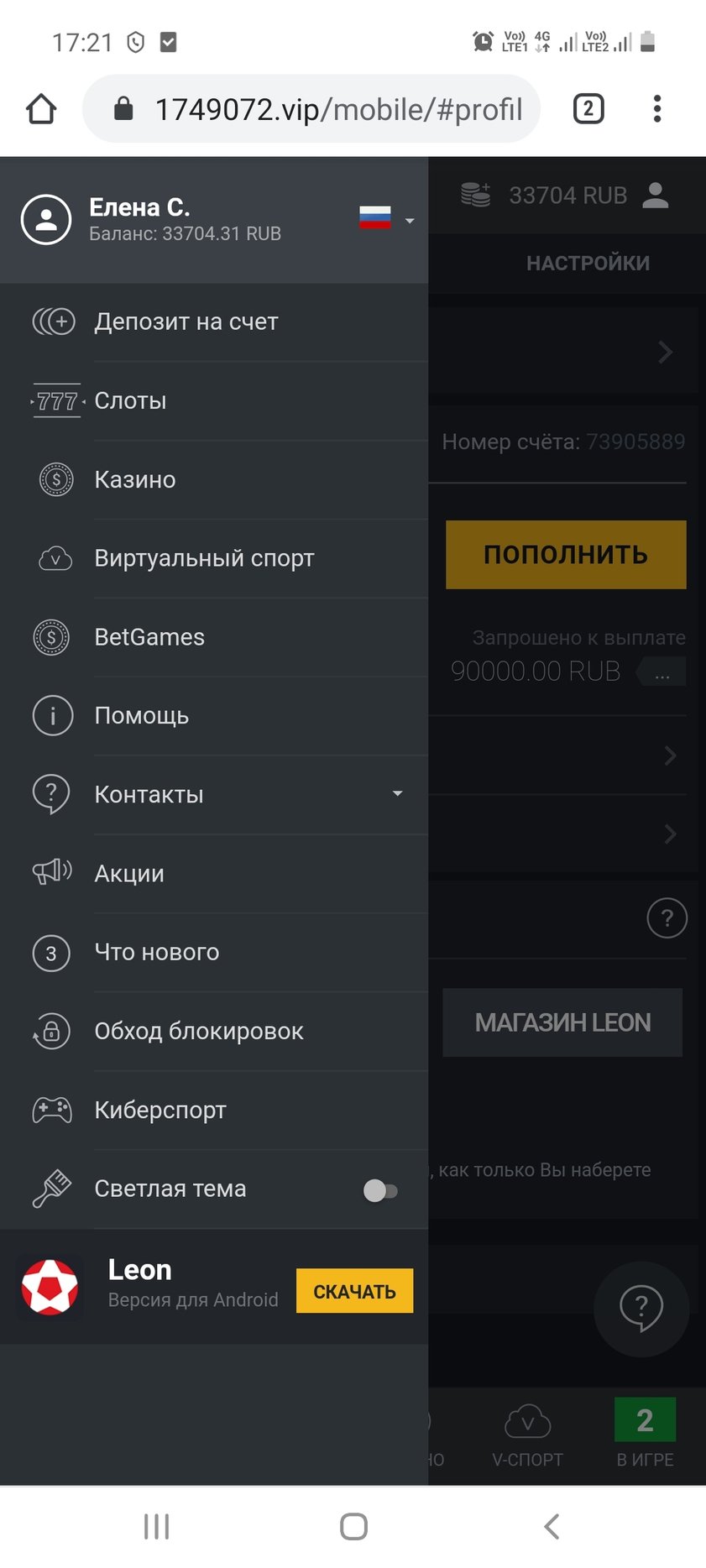Open the browser overflow menu
This screenshot has width=706, height=1568.
(x=657, y=109)
